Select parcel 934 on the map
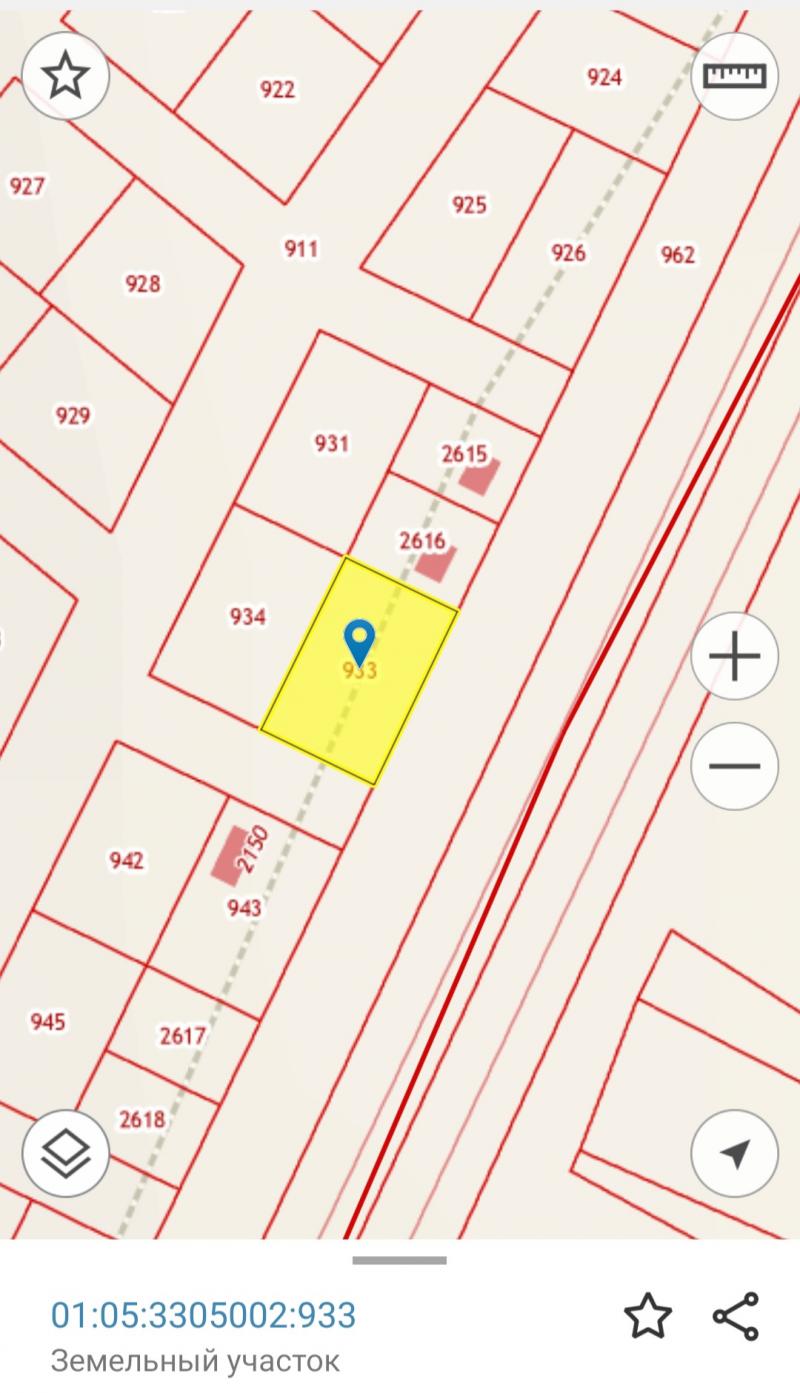The height and width of the screenshot is (1393, 800). click(247, 616)
